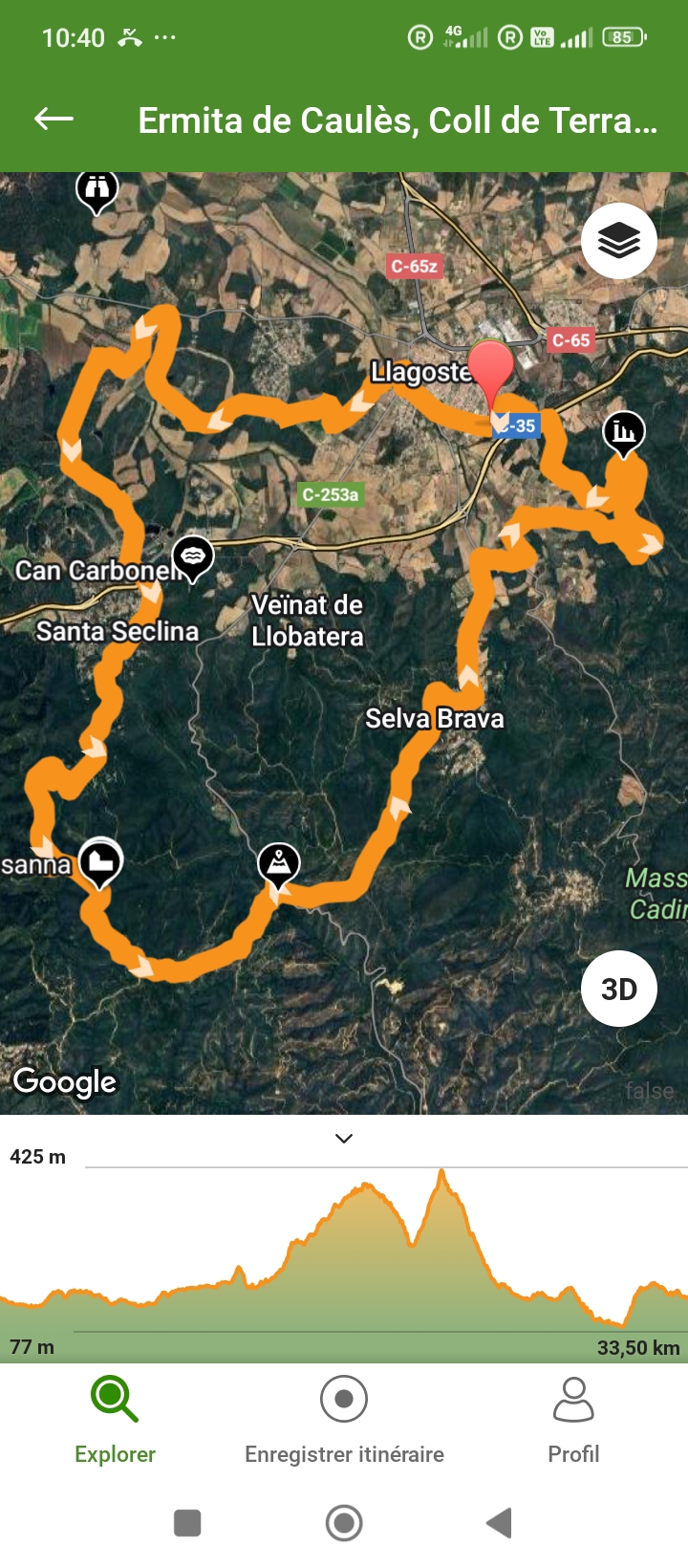This screenshot has width=688, height=1568.
Task: Tap the system home button
Action: tap(344, 1522)
